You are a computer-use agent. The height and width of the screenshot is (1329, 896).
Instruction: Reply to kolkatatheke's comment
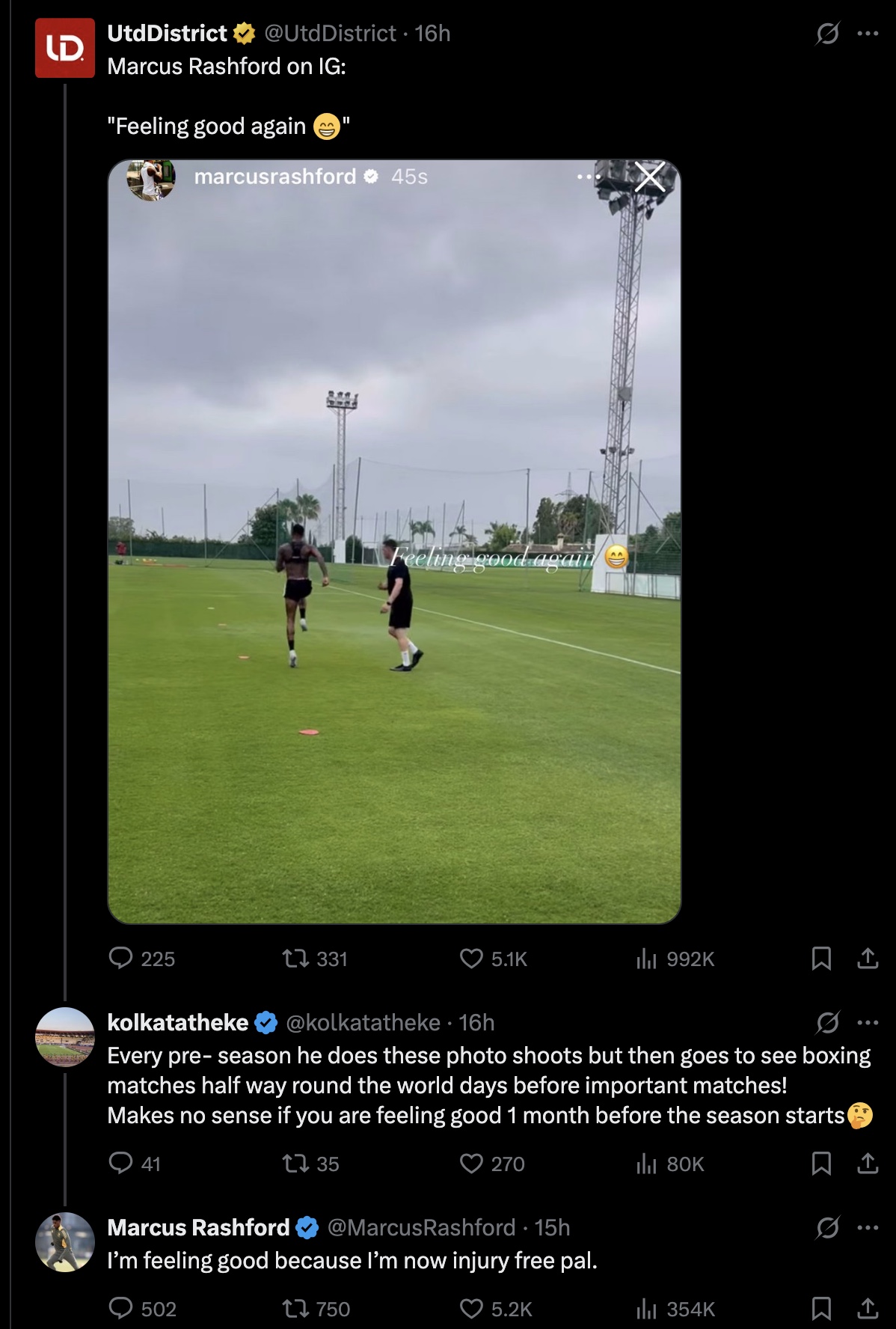[x=120, y=1163]
